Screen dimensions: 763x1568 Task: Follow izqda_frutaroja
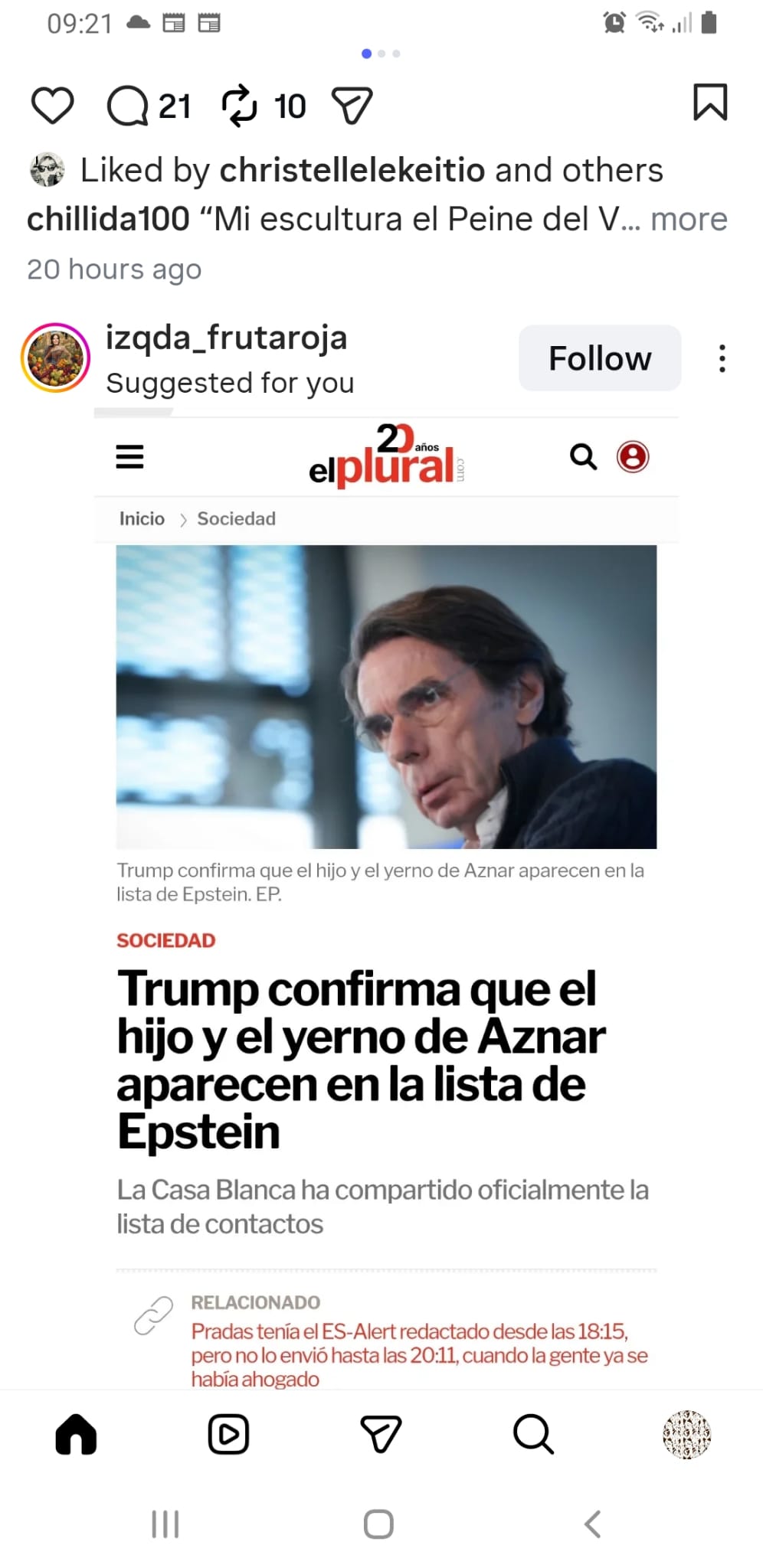click(x=599, y=358)
